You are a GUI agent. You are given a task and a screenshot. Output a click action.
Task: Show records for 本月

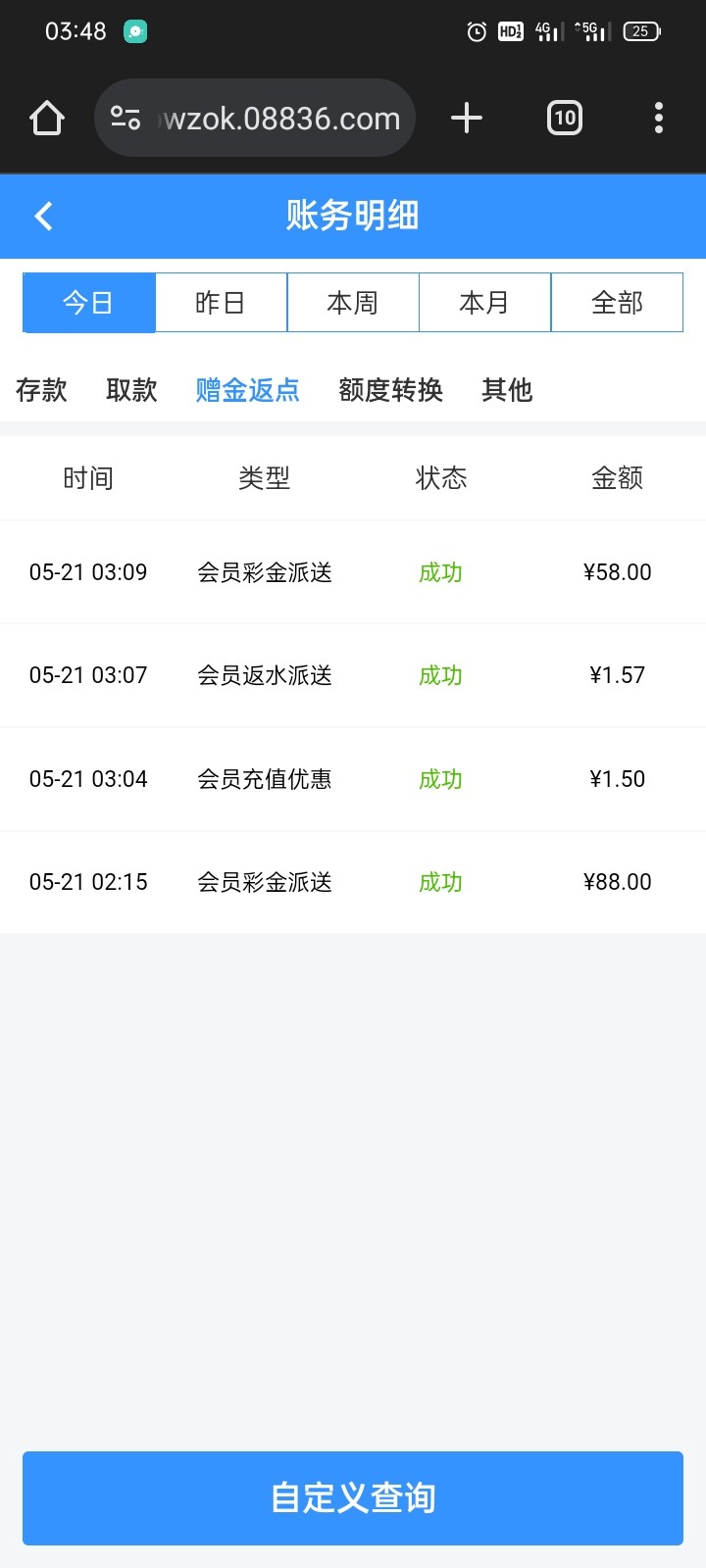tap(484, 303)
